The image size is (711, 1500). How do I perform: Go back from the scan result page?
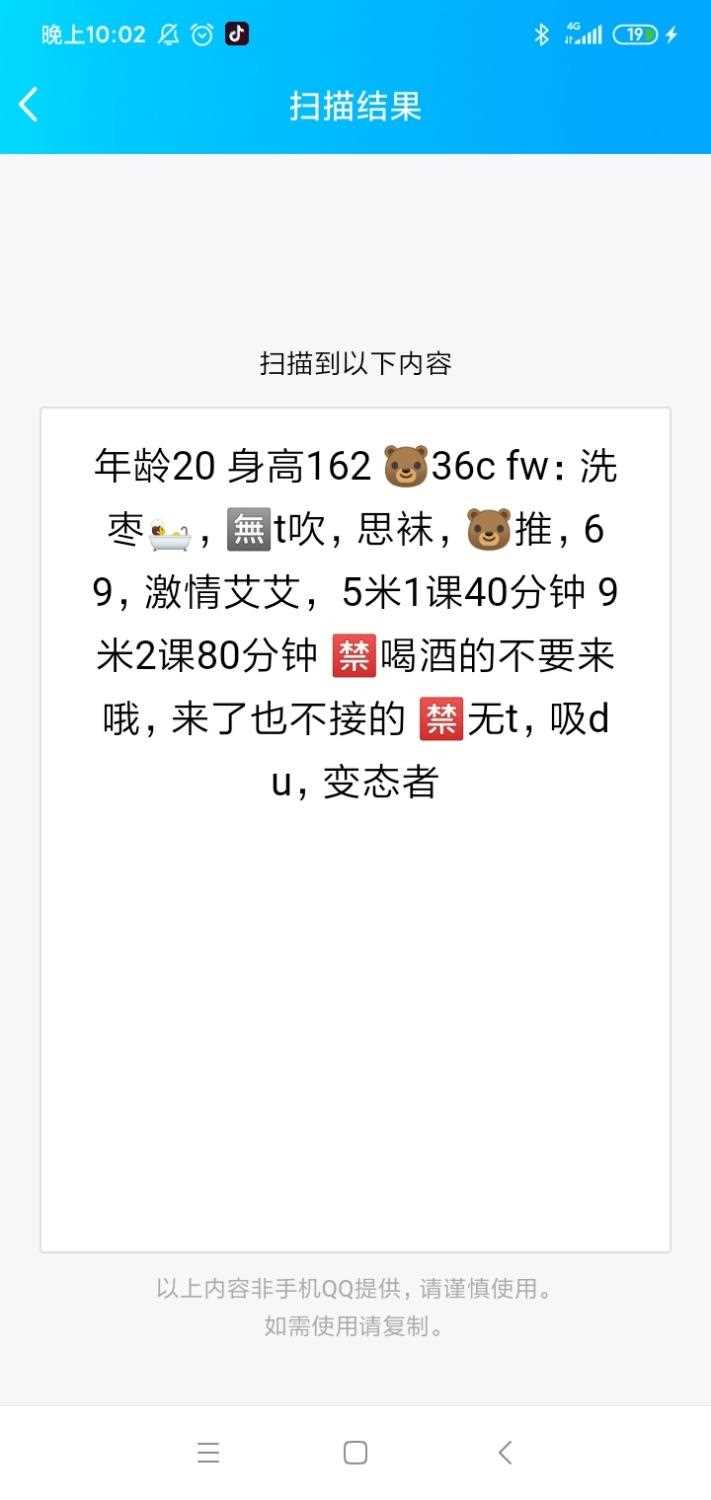[29, 104]
